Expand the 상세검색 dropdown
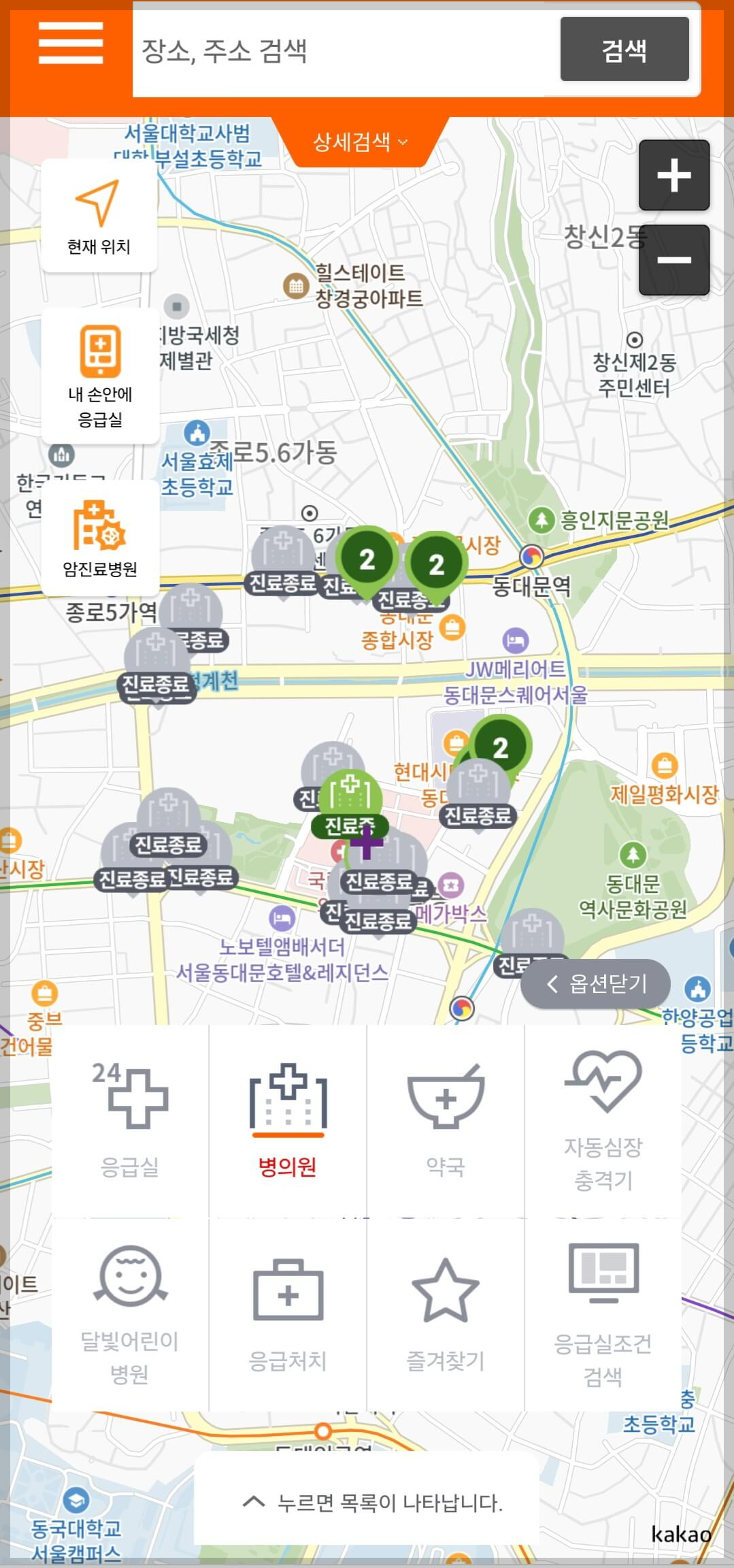 (359, 142)
